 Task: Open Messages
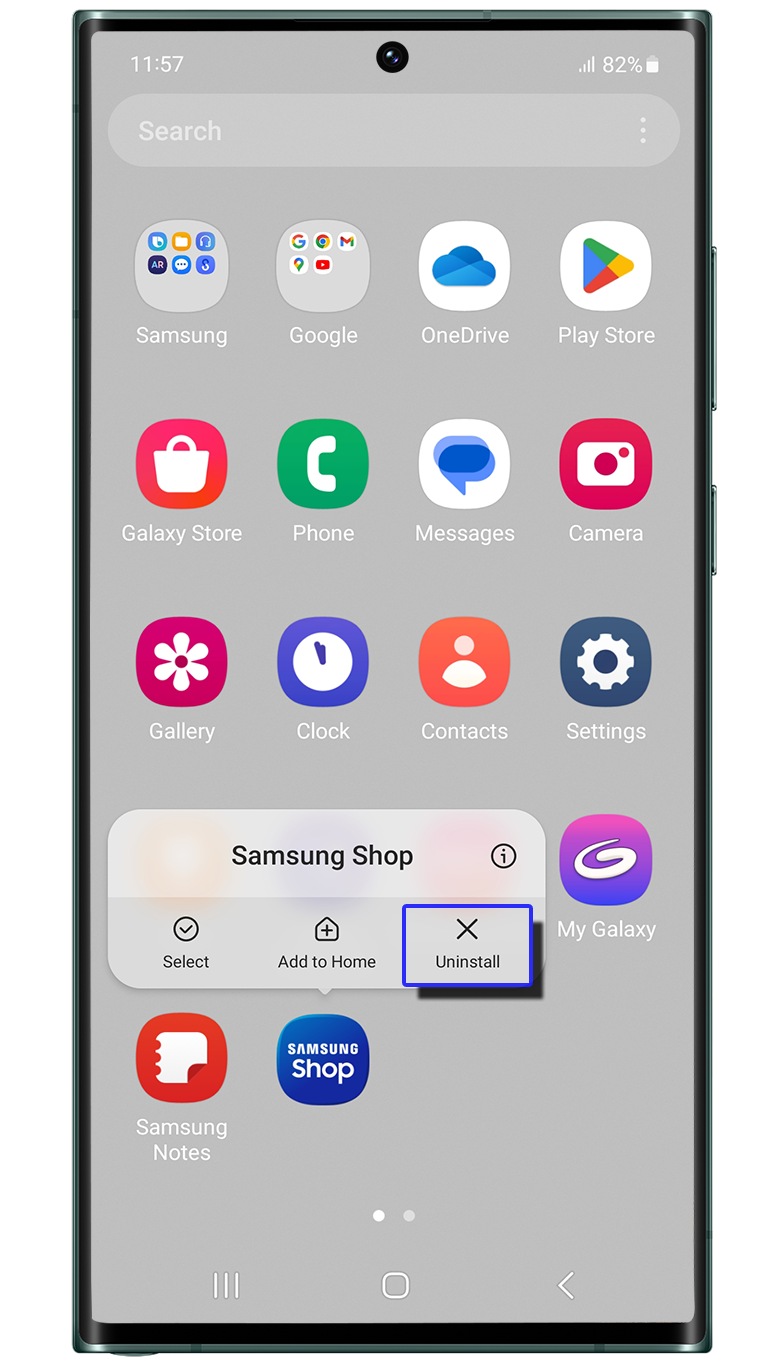coord(464,465)
